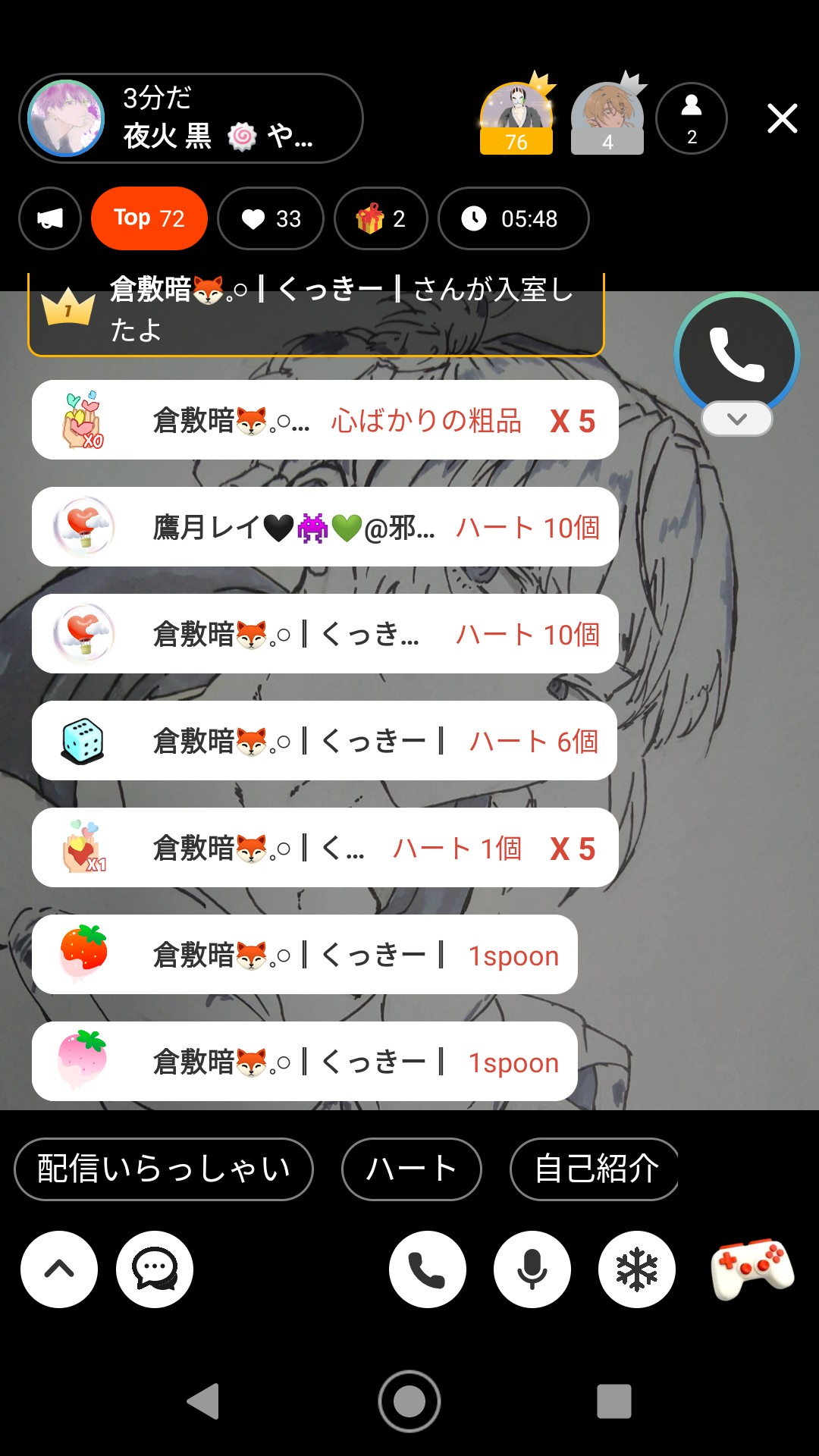Collapse the call bubble with the down chevron

[x=736, y=418]
